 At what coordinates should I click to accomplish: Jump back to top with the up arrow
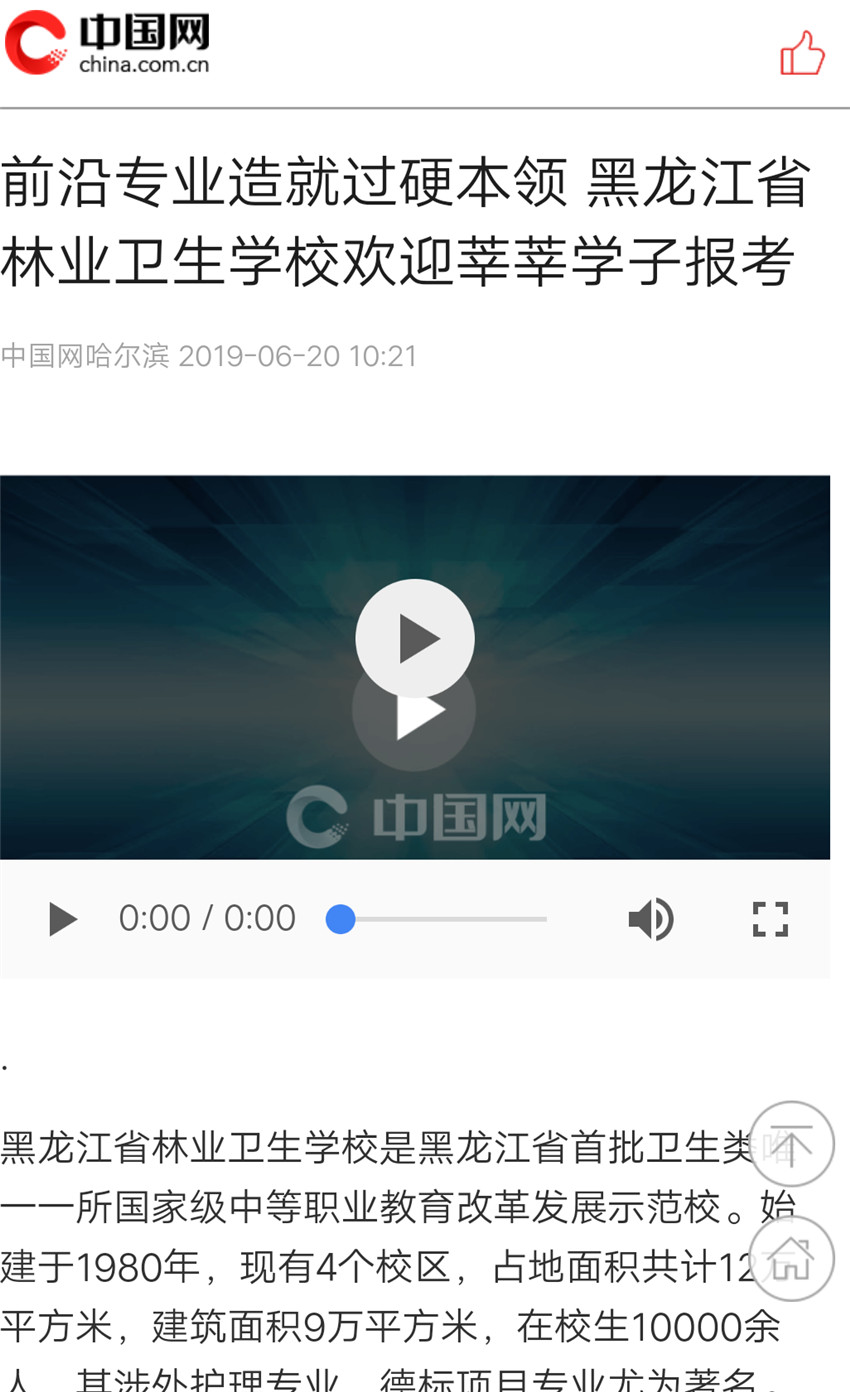coord(791,1143)
